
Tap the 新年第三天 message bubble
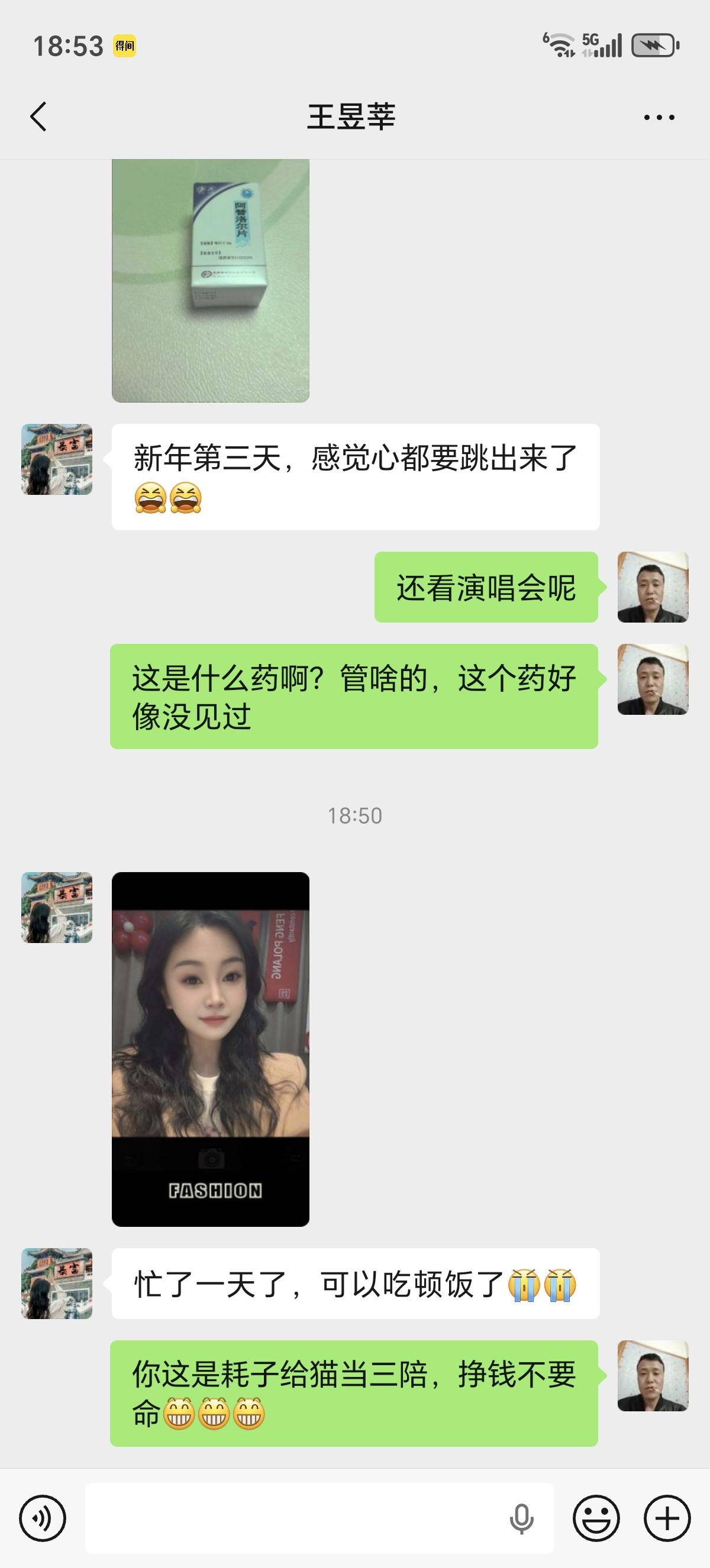[353, 478]
